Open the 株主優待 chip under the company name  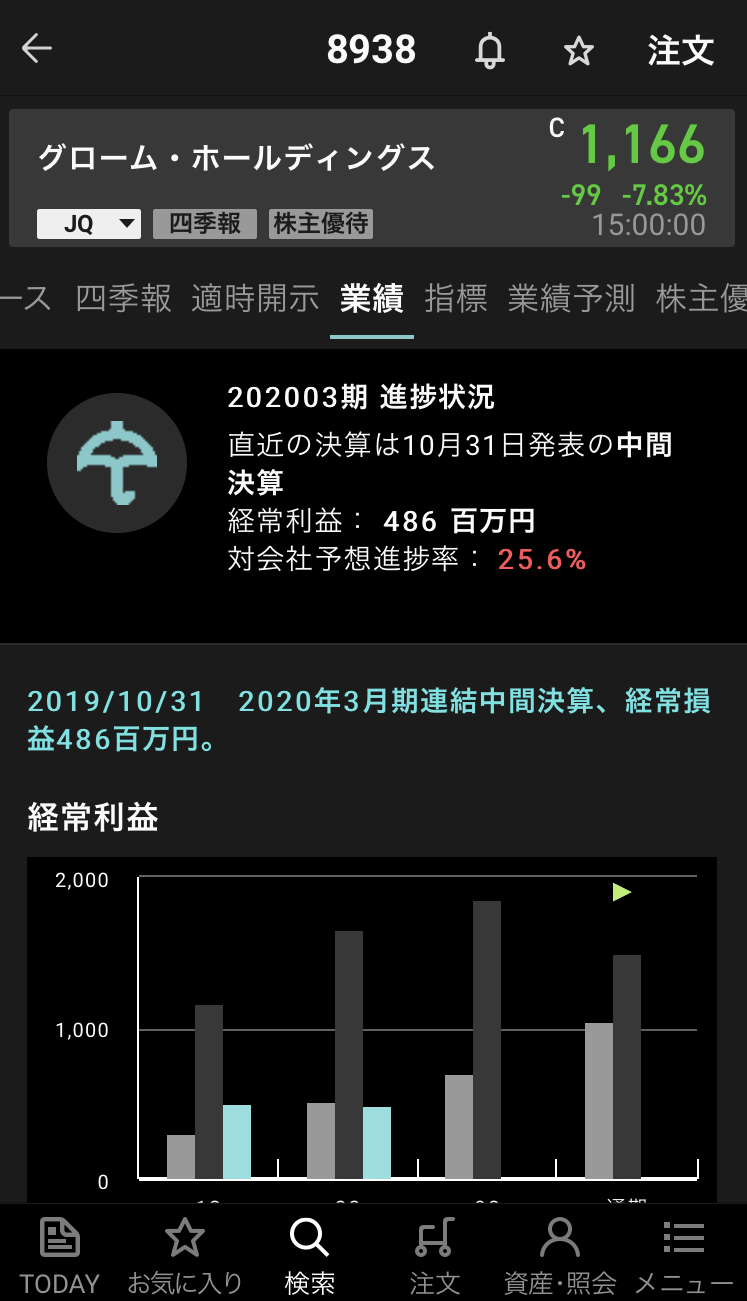(321, 224)
